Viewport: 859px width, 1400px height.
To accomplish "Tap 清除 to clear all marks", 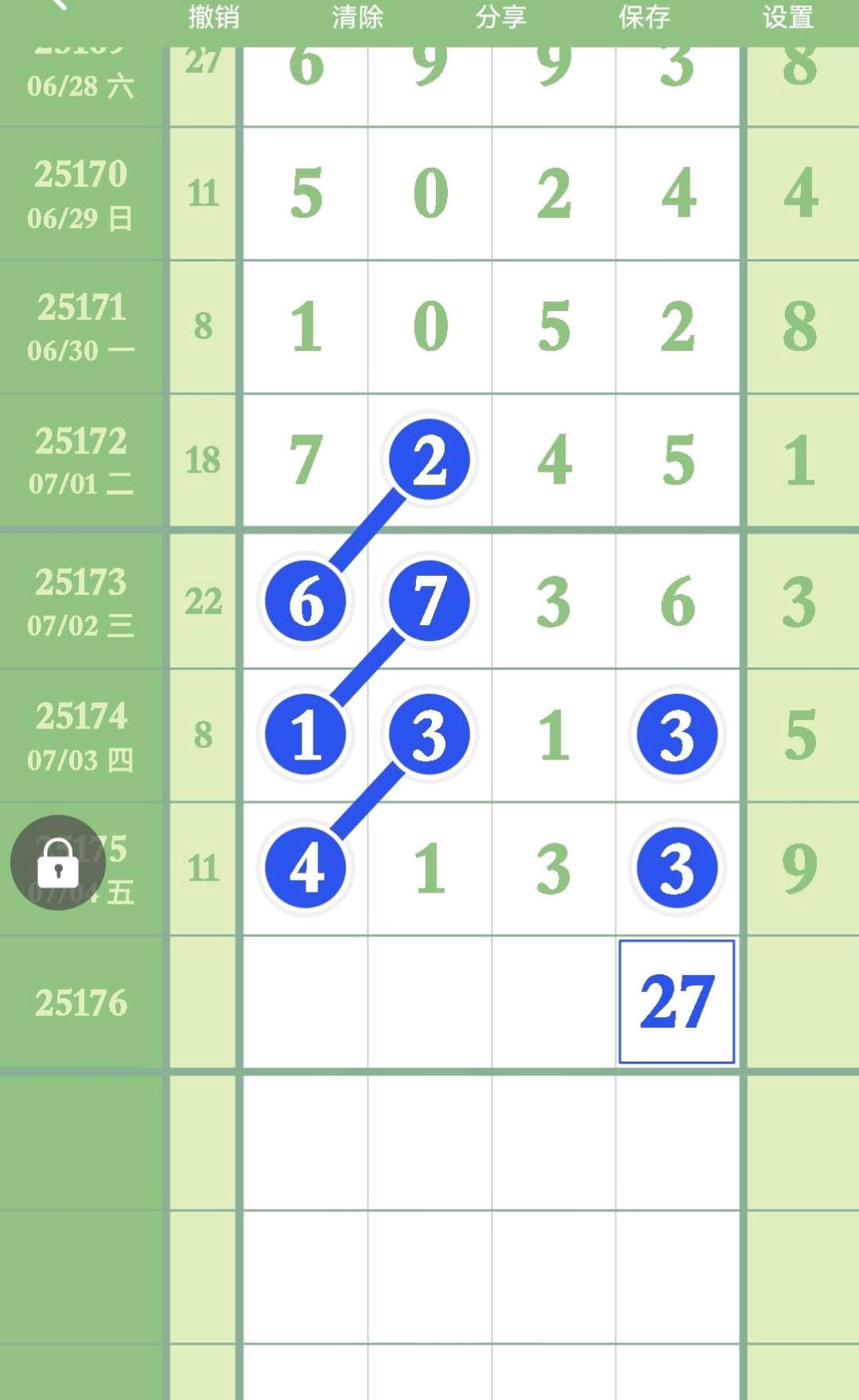I will [357, 17].
